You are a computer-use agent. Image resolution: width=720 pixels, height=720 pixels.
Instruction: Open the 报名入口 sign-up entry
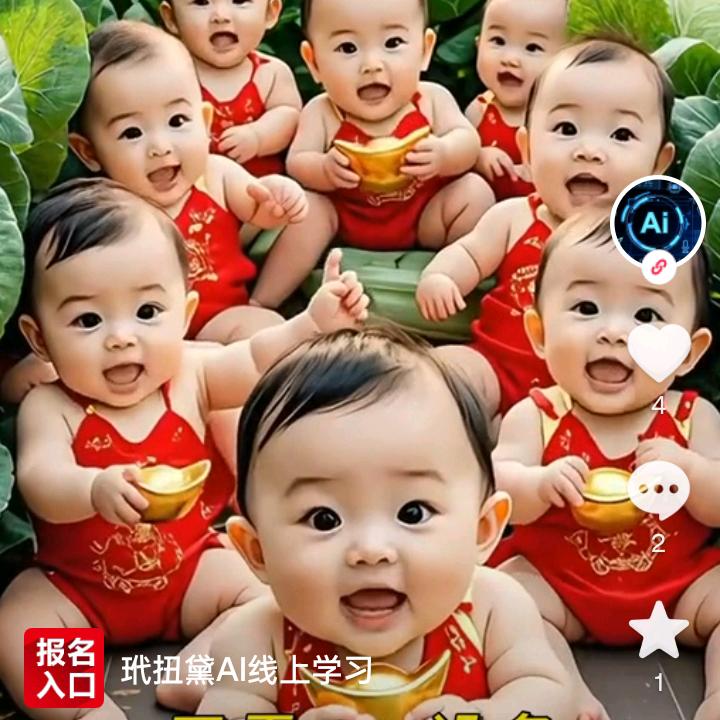point(64,668)
